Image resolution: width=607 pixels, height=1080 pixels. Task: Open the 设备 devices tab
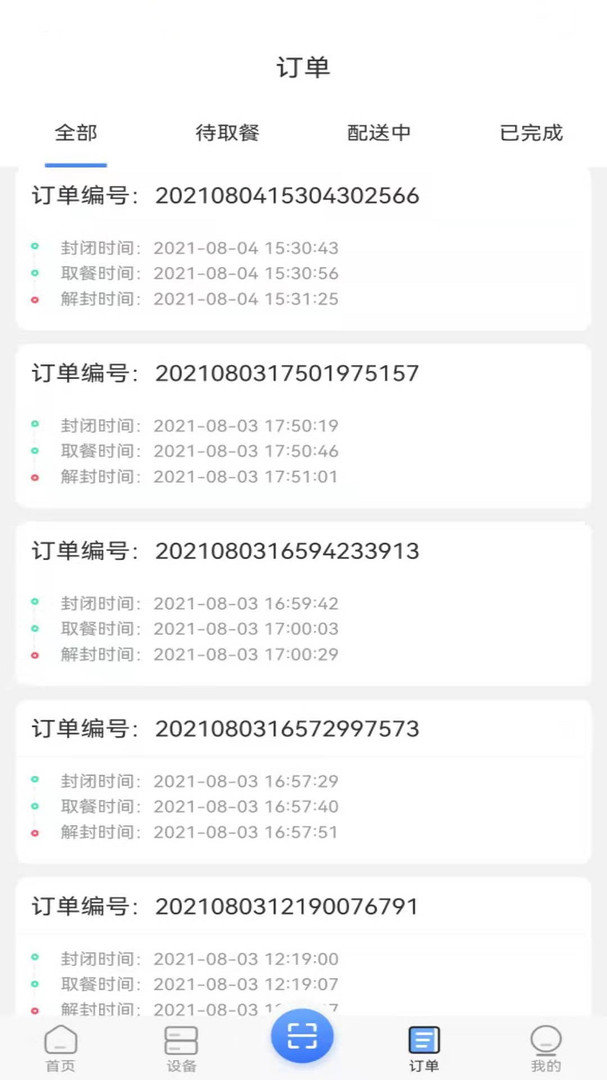click(181, 1049)
